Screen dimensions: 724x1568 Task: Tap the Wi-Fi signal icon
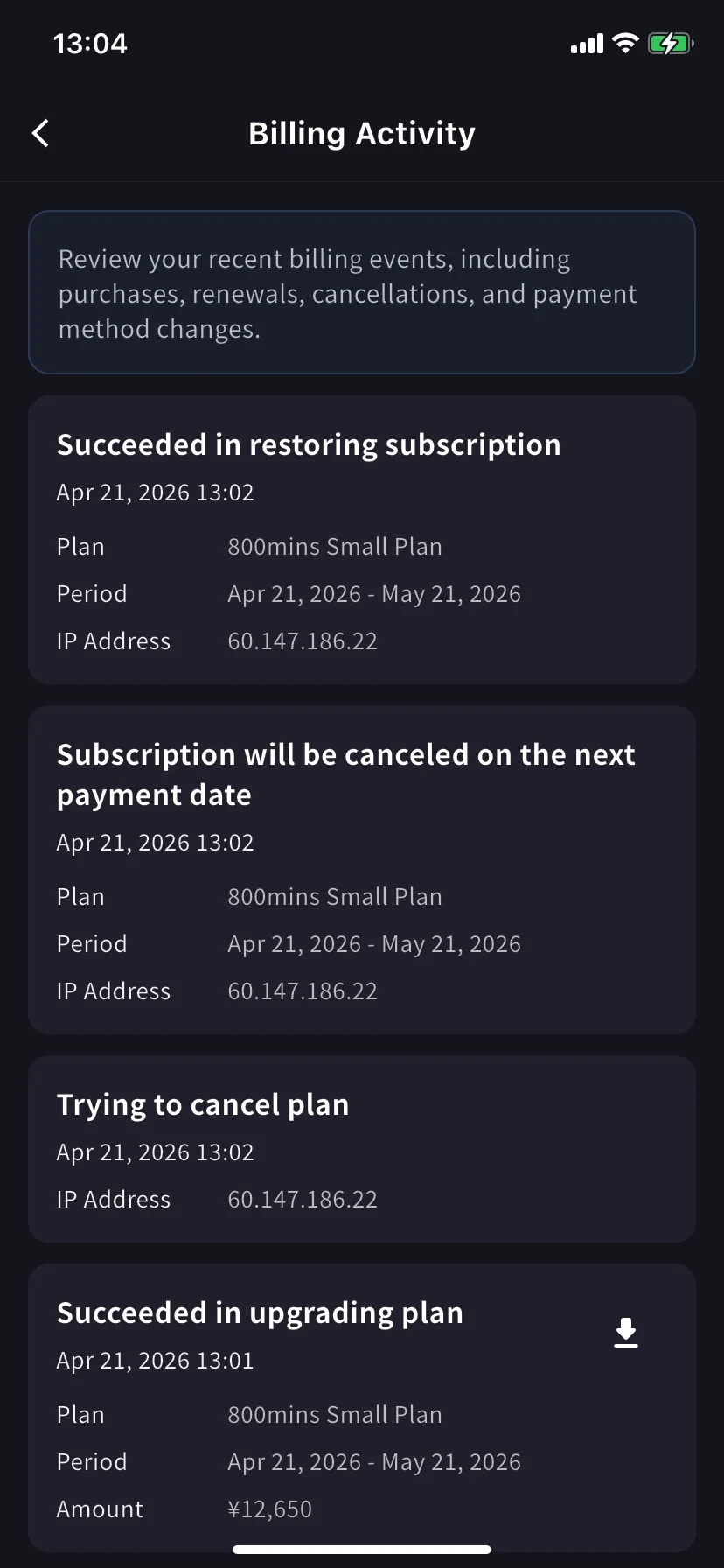624,42
